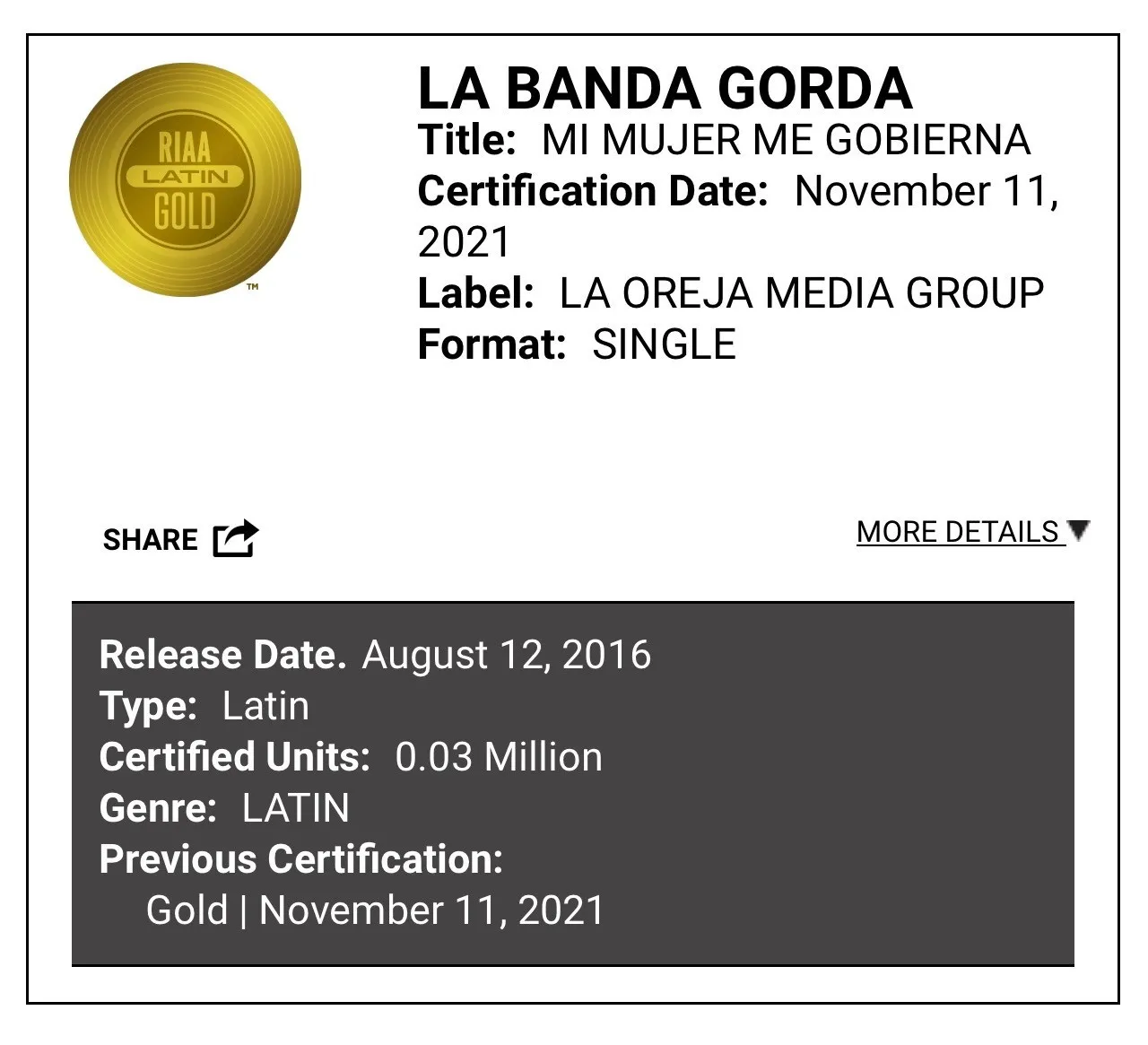Collapse the More Details section
This screenshot has height=1045, width=1148.
point(971,532)
